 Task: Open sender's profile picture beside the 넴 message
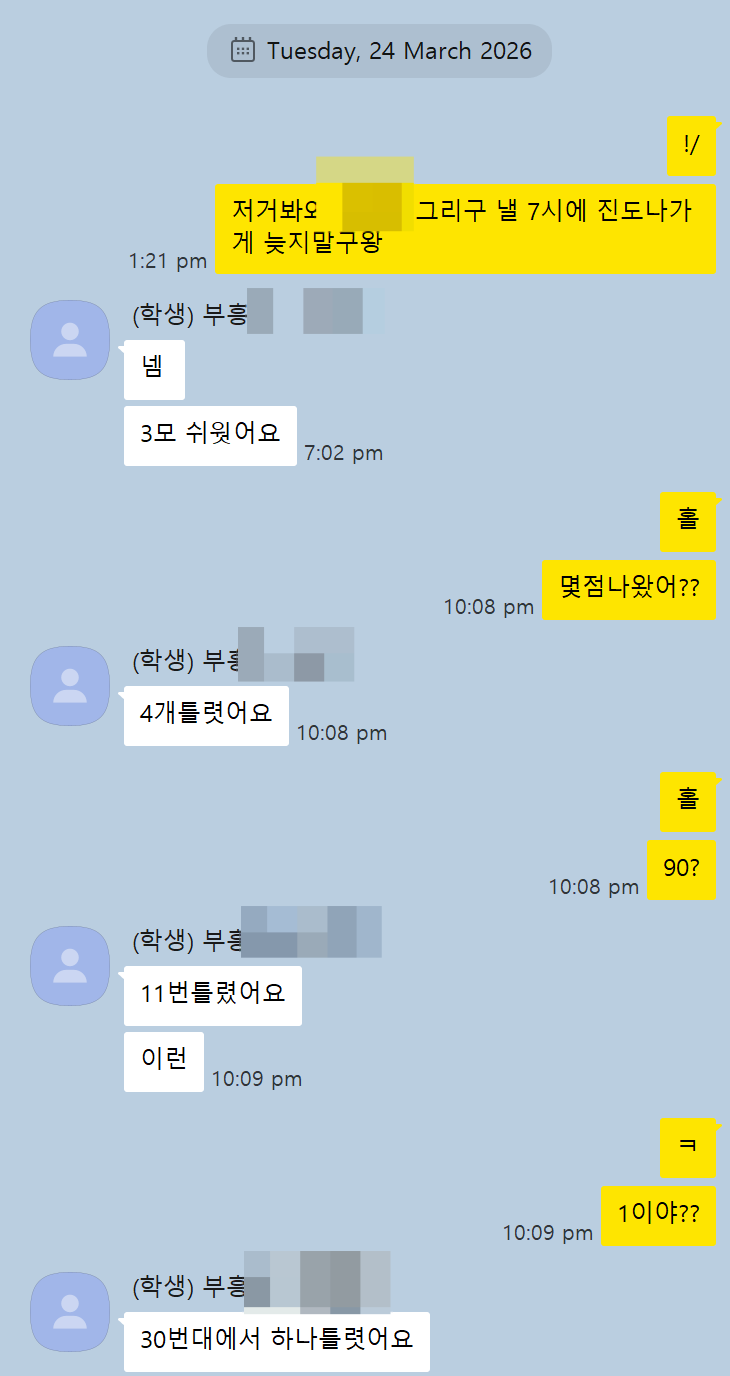70,340
